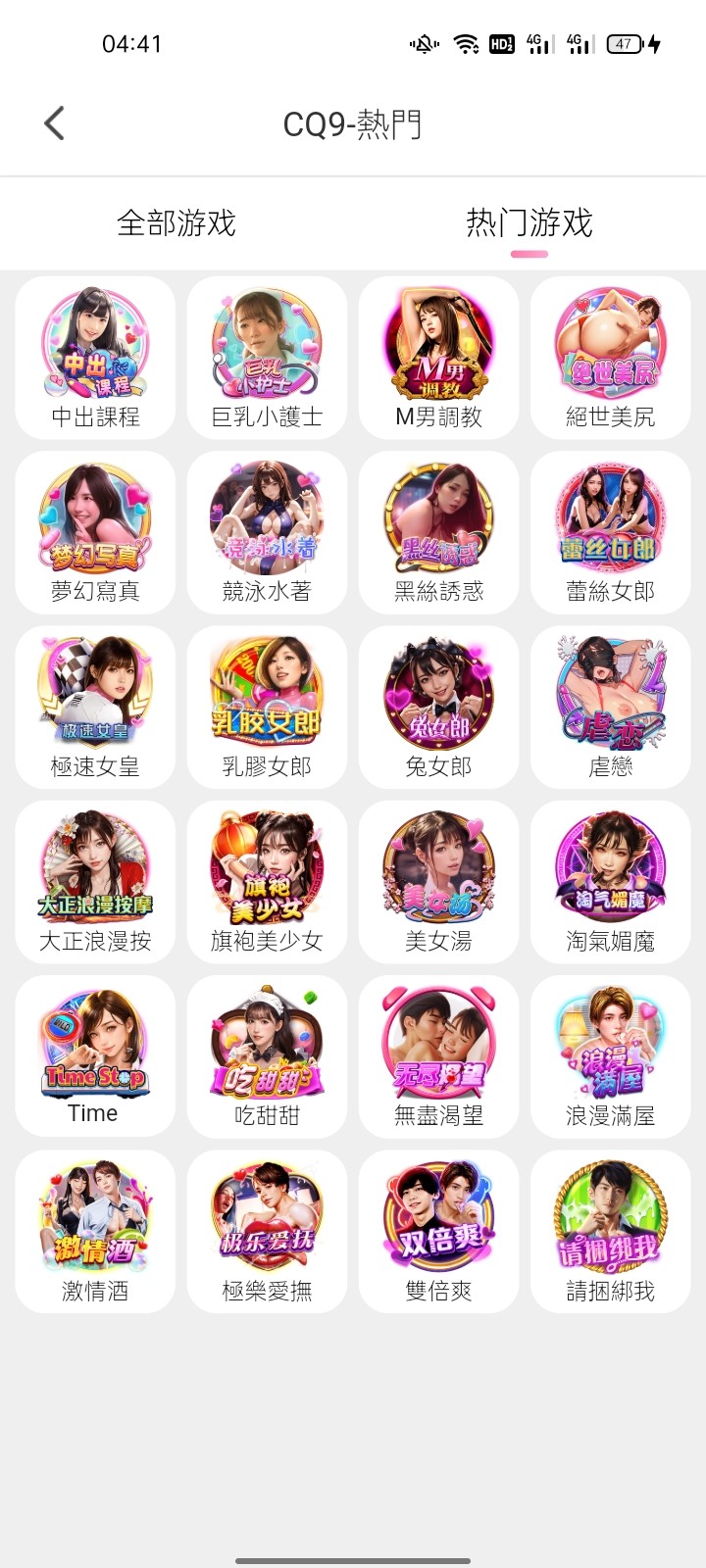Viewport: 706px width, 1568px height.
Task: Open the 旗袍美少女 game
Action: point(267,880)
